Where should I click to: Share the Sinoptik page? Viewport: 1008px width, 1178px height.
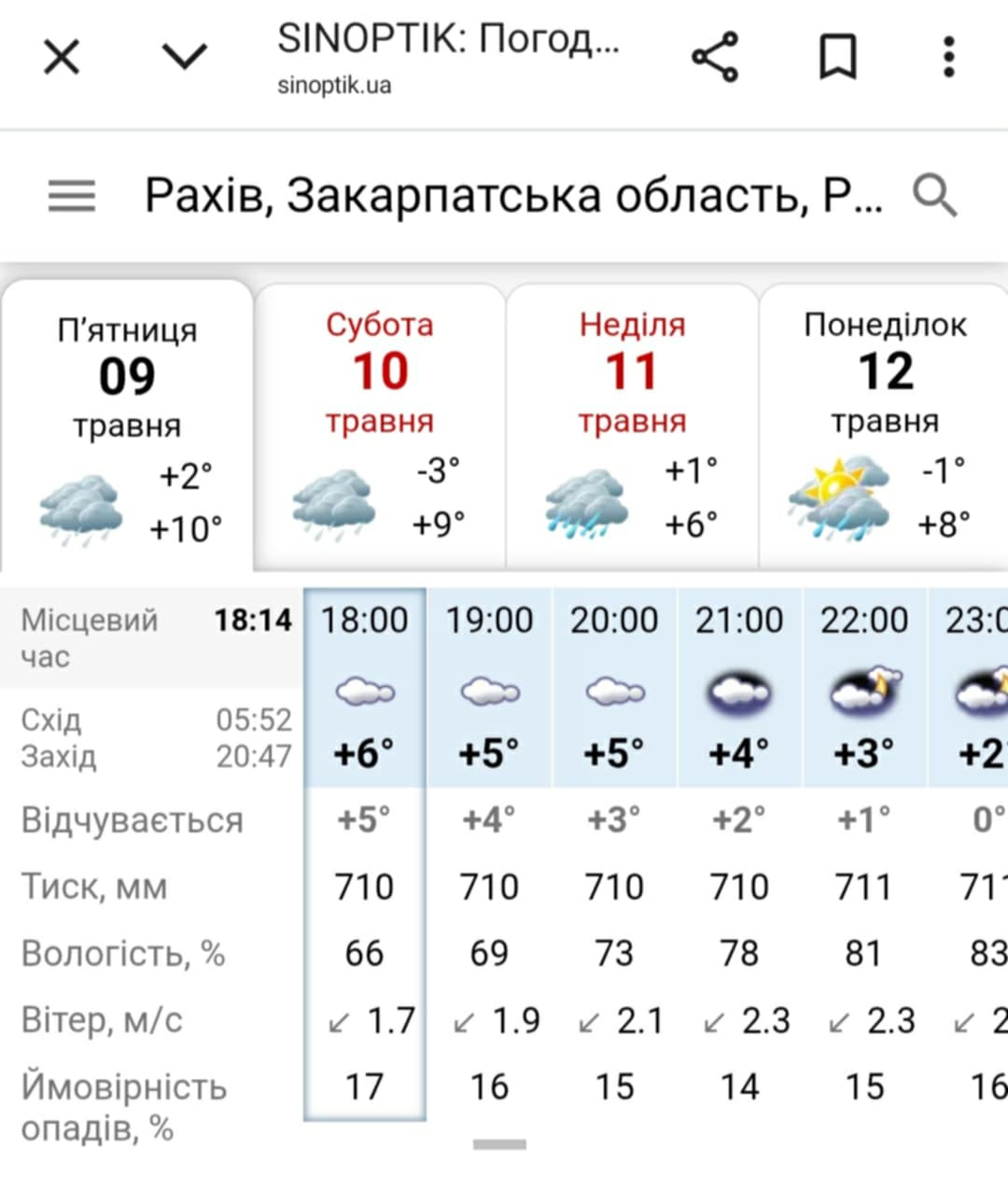715,57
